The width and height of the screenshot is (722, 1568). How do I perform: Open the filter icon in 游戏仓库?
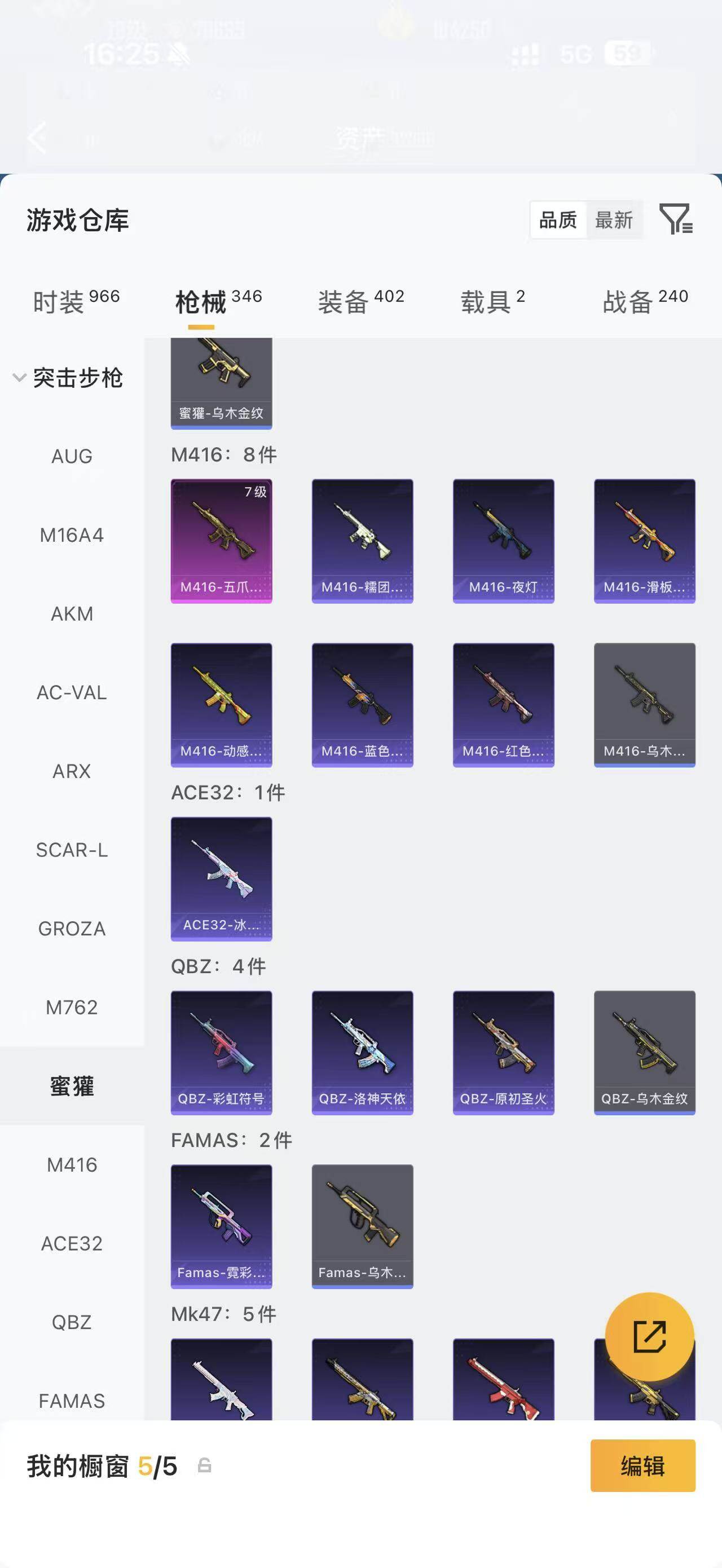tap(676, 219)
